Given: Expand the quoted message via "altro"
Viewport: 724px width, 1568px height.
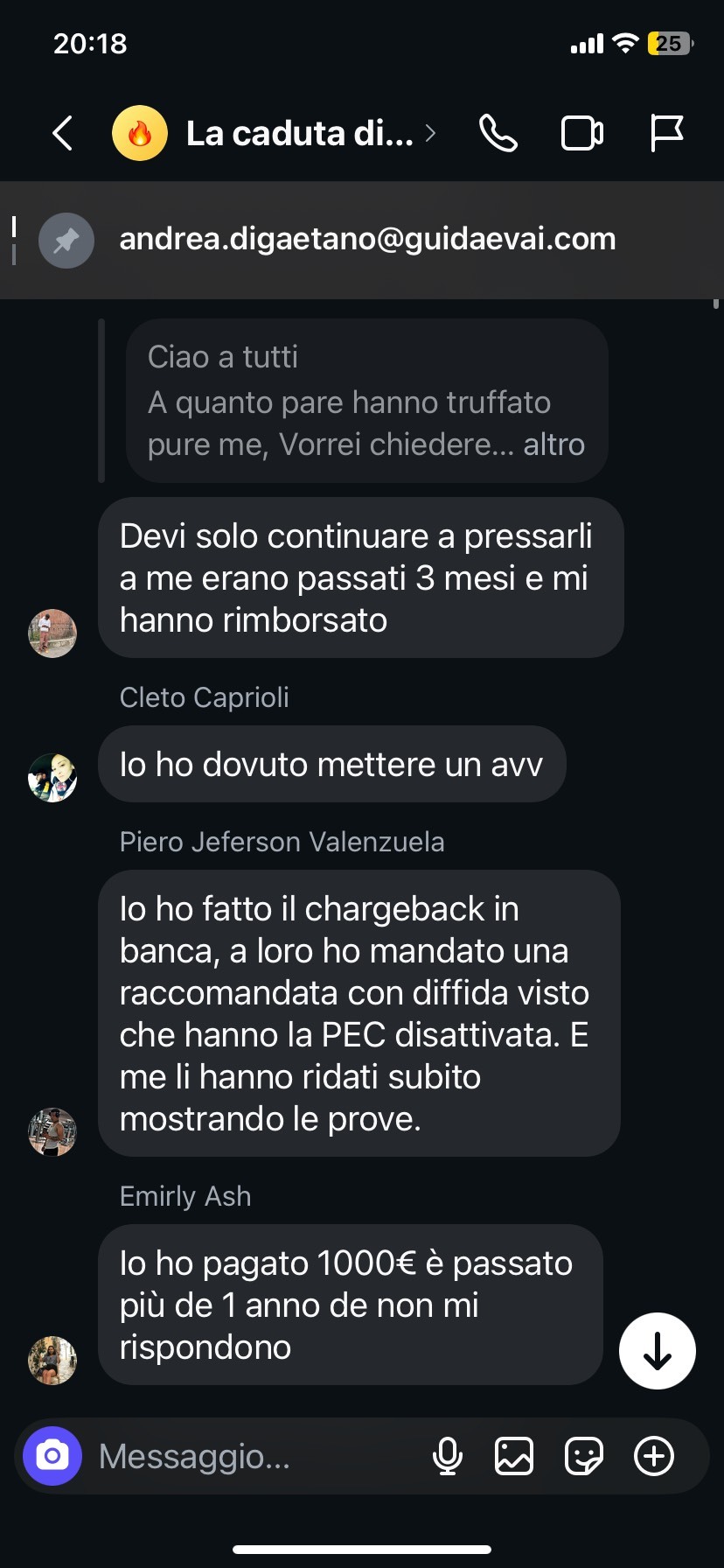Looking at the screenshot, I should [553, 444].
